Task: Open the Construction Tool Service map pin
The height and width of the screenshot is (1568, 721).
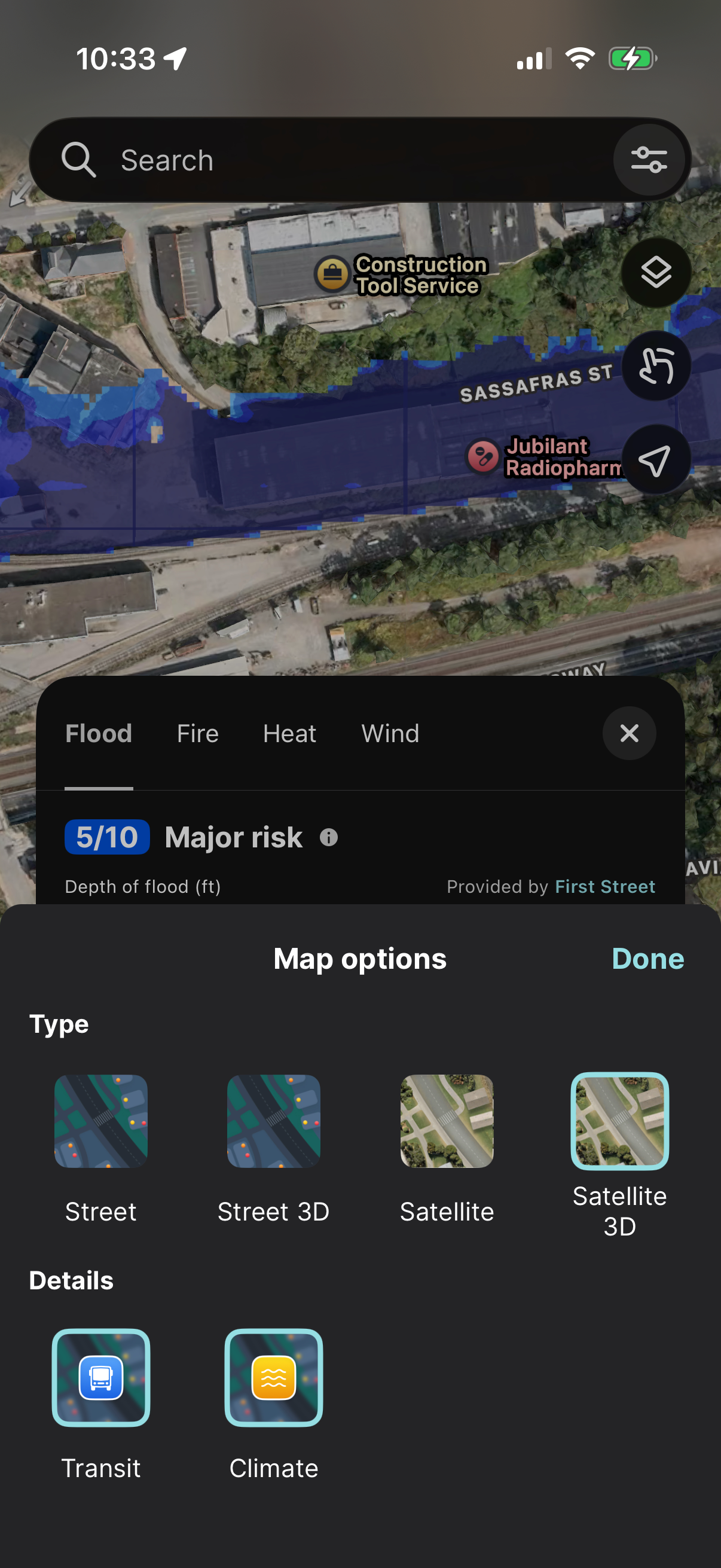Action: click(x=334, y=273)
